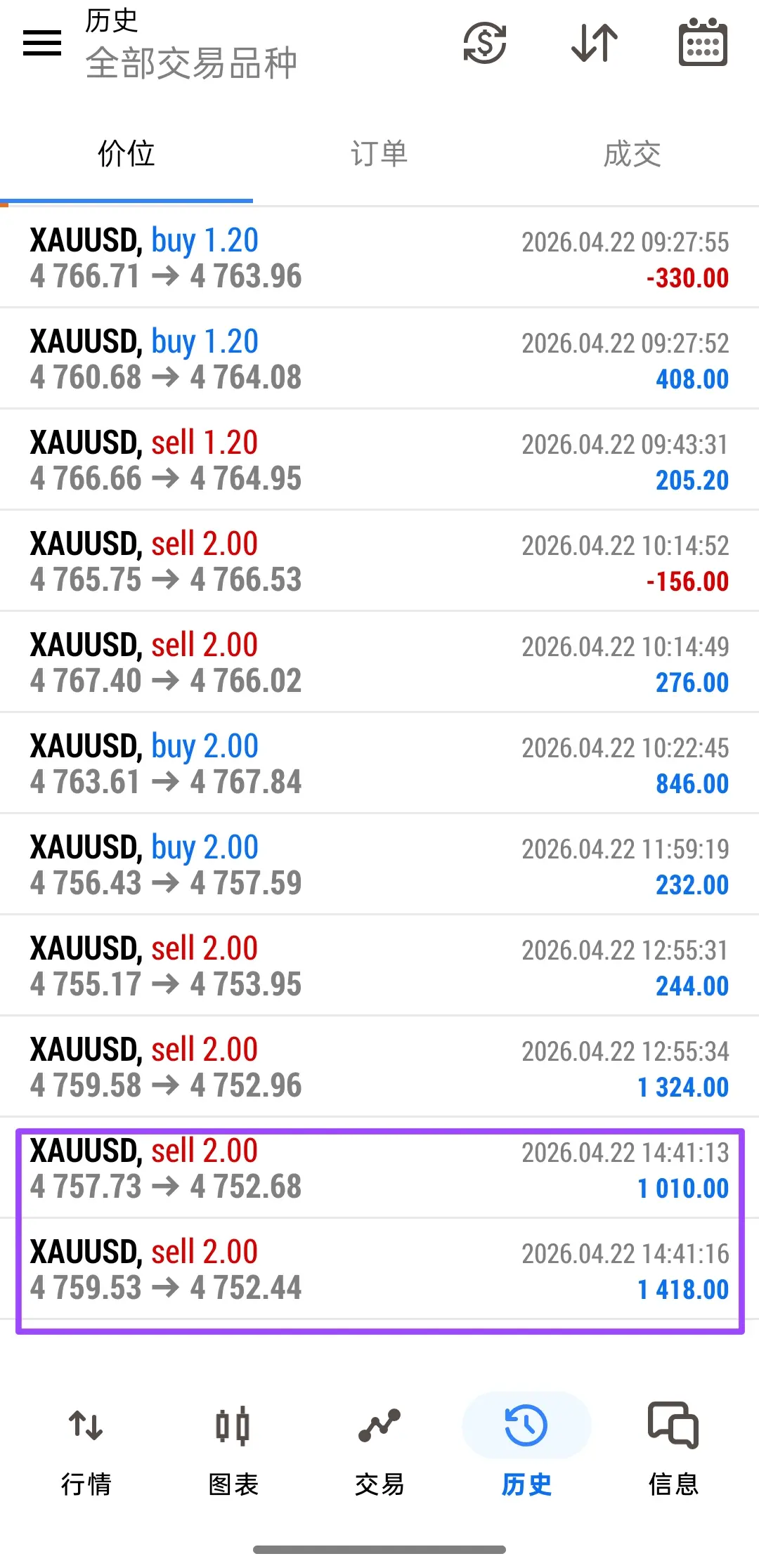
Task: Open the hamburger drawer menu
Action: [42, 44]
